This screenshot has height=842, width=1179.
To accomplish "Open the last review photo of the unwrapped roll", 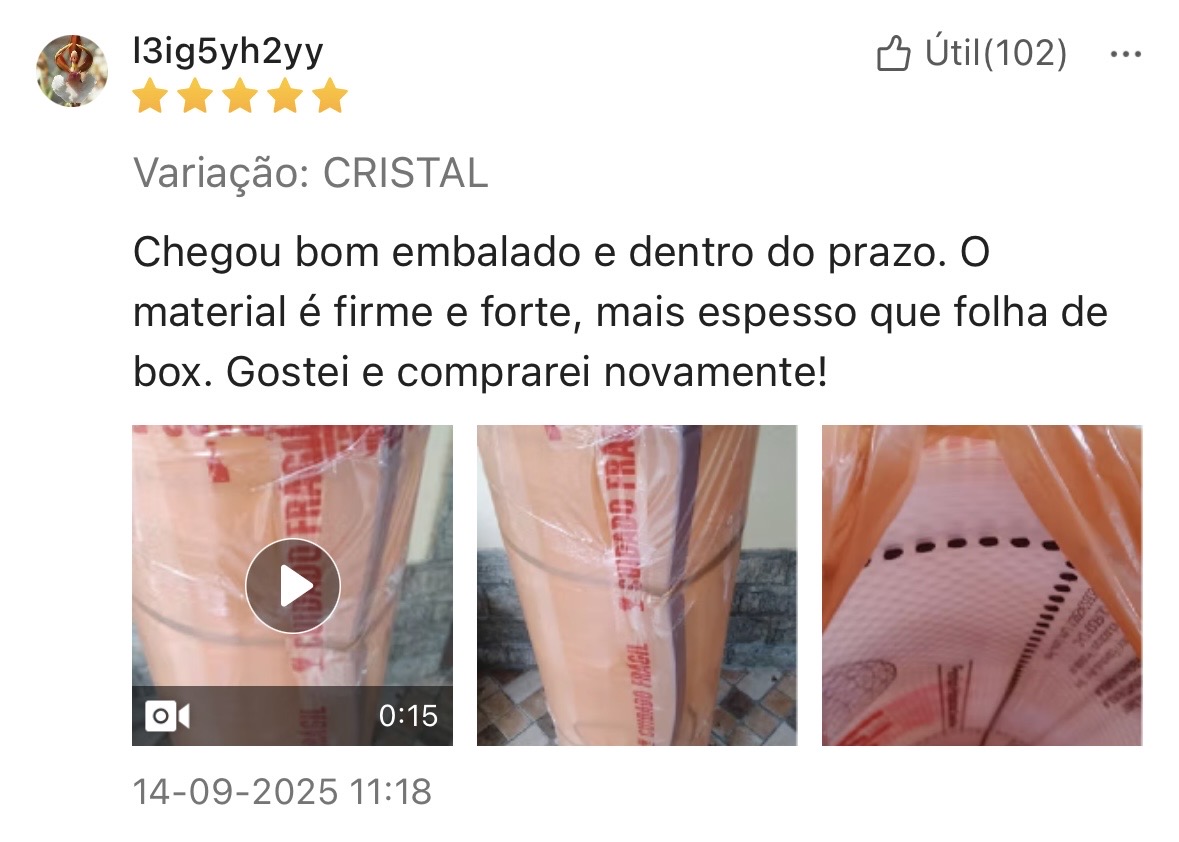I will point(981,586).
